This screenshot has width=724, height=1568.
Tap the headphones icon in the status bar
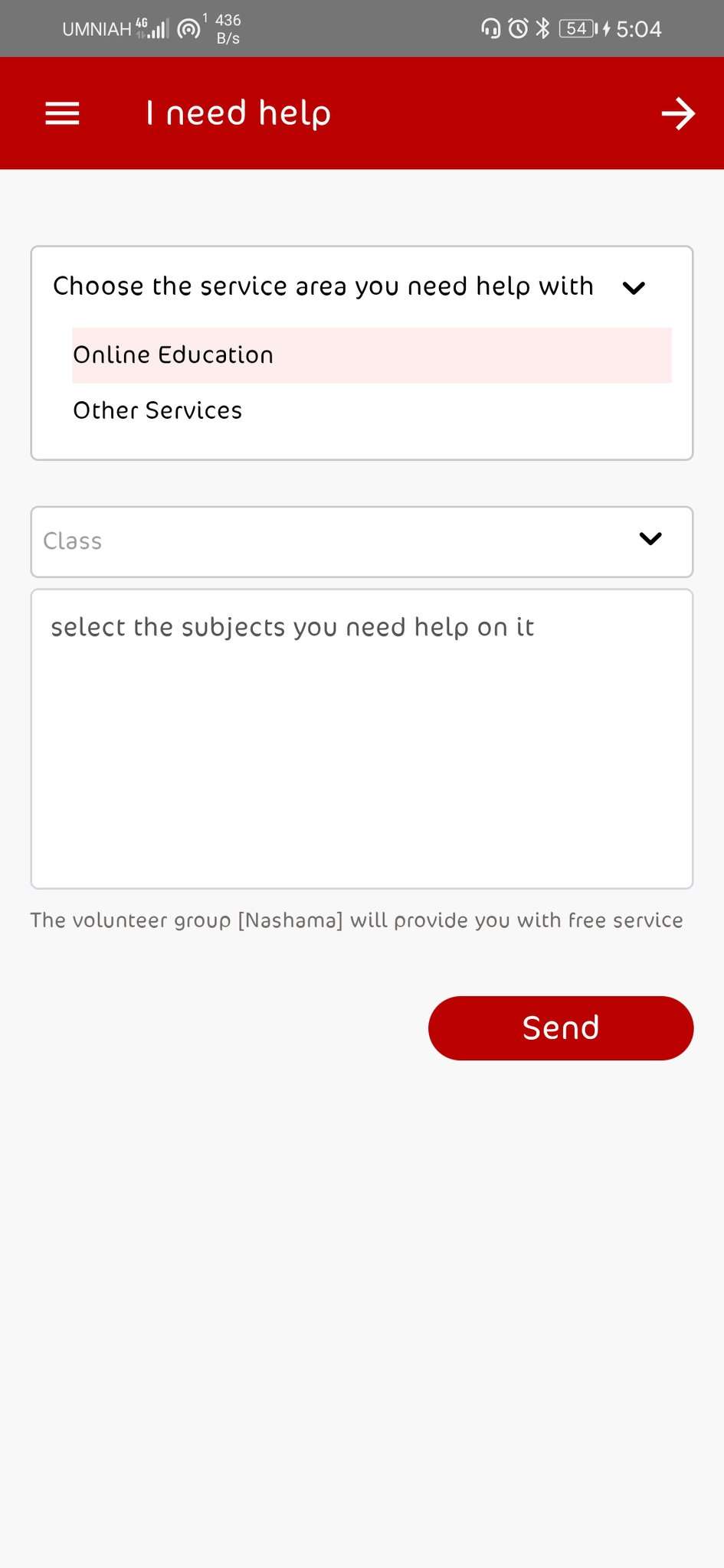(x=490, y=28)
